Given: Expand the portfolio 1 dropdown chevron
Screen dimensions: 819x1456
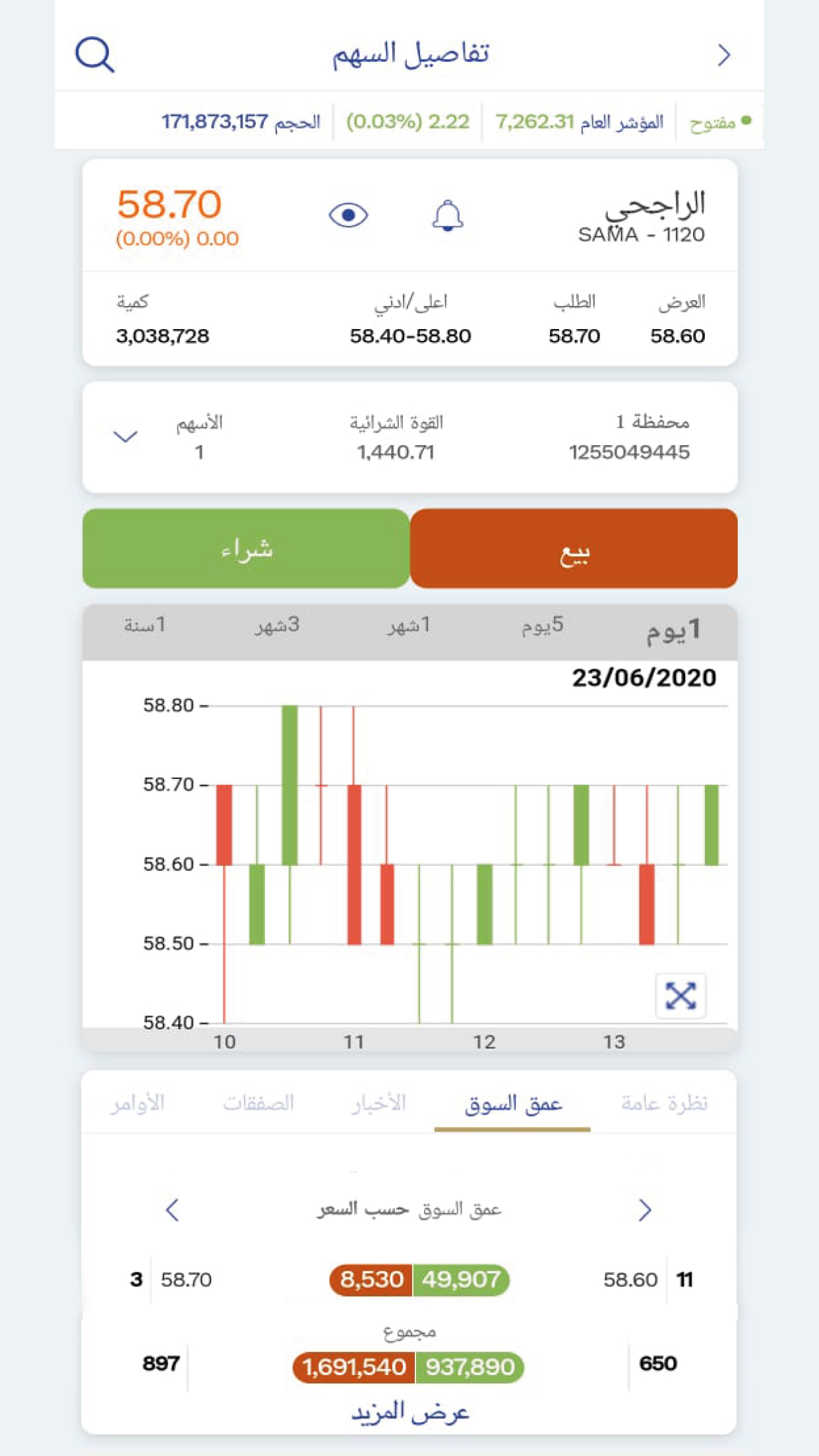Looking at the screenshot, I should point(125,437).
